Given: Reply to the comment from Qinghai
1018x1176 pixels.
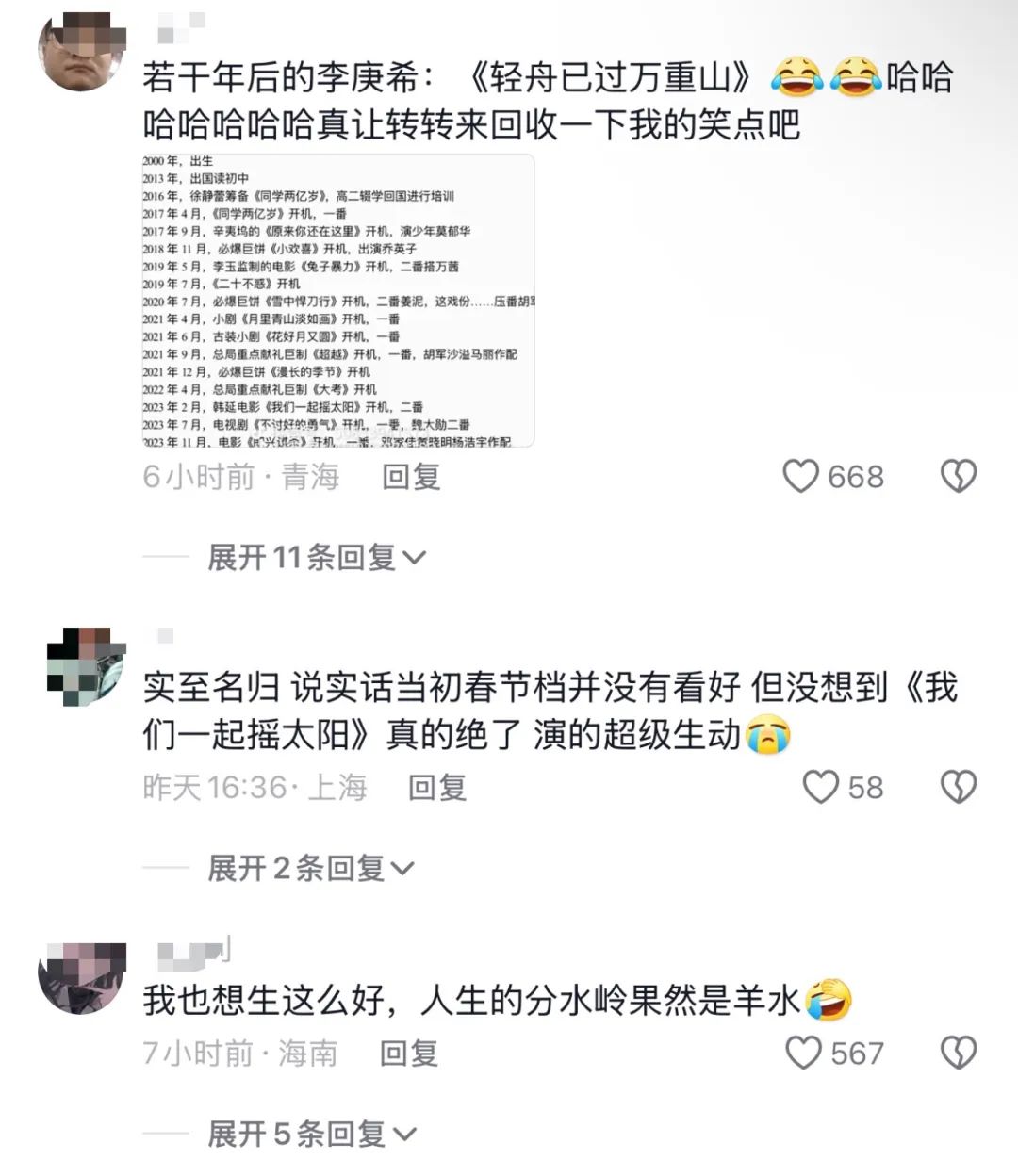Looking at the screenshot, I should (x=411, y=477).
